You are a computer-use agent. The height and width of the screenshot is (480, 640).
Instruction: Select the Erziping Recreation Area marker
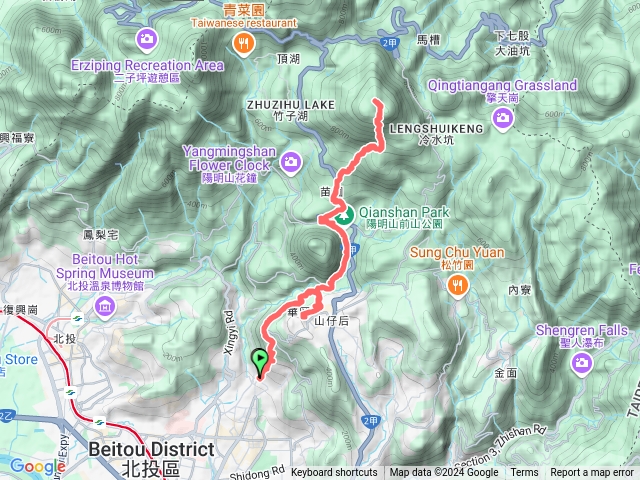tap(147, 40)
